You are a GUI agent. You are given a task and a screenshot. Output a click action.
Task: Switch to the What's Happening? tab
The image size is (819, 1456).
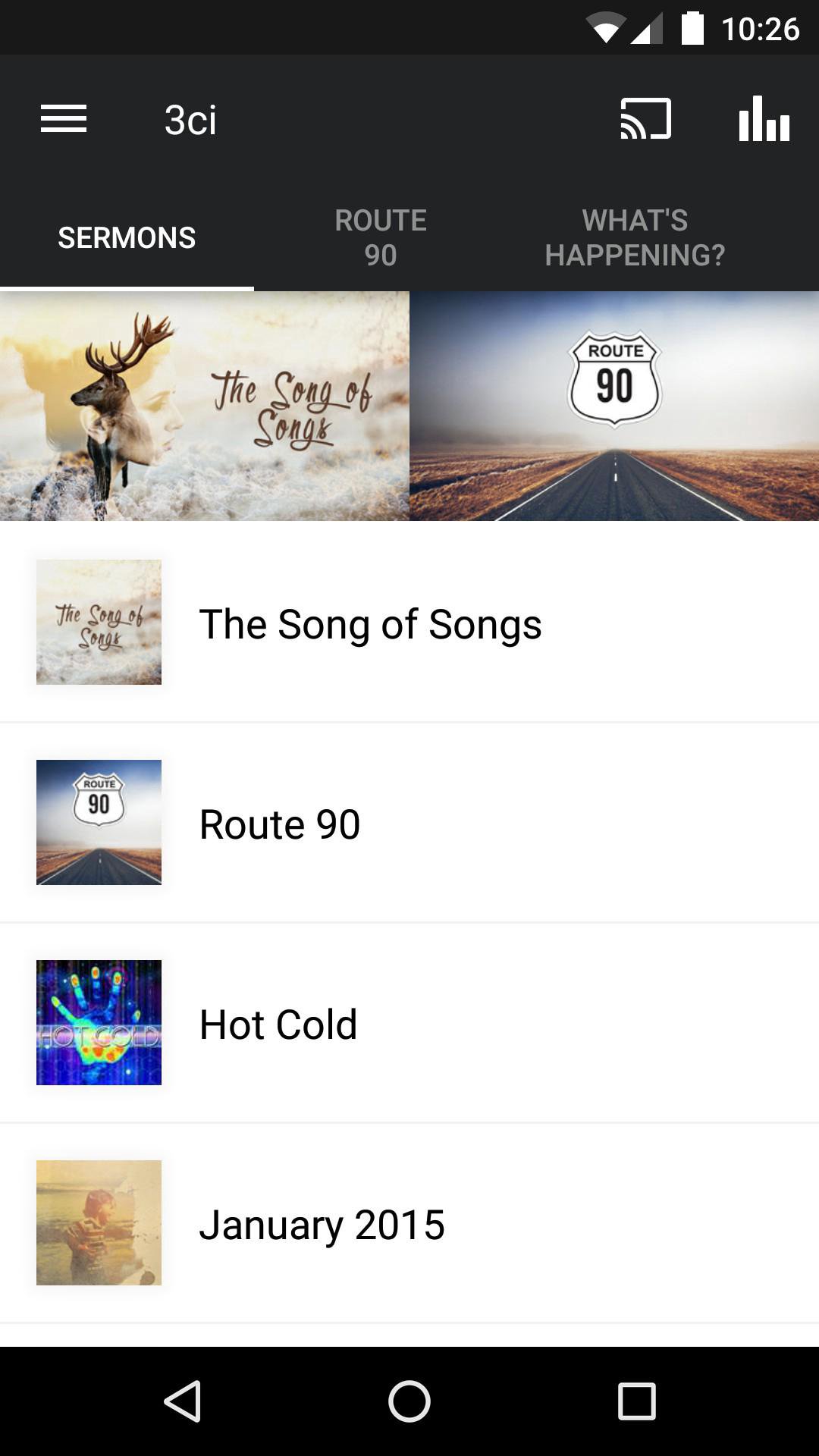(x=635, y=237)
